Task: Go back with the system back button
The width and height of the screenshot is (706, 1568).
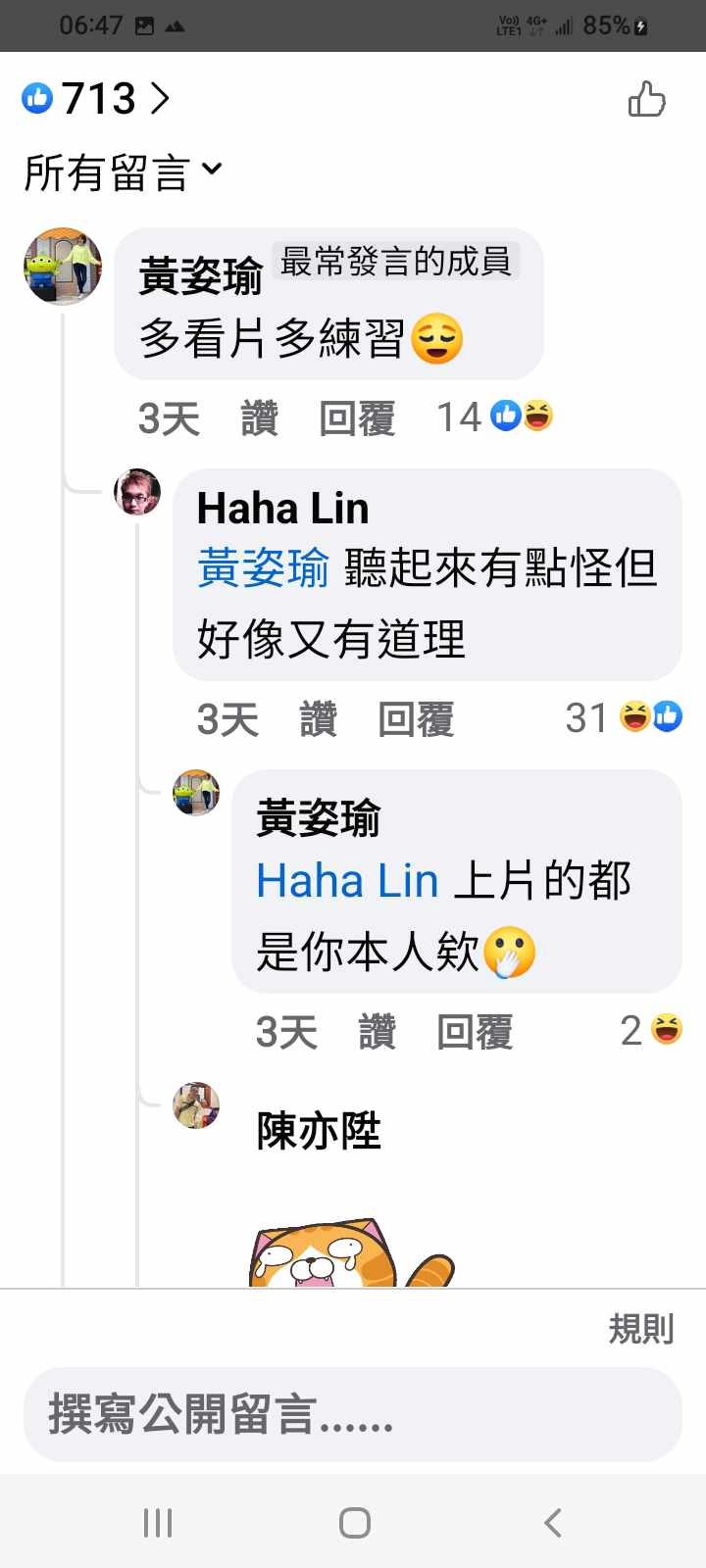Action: point(552,1522)
